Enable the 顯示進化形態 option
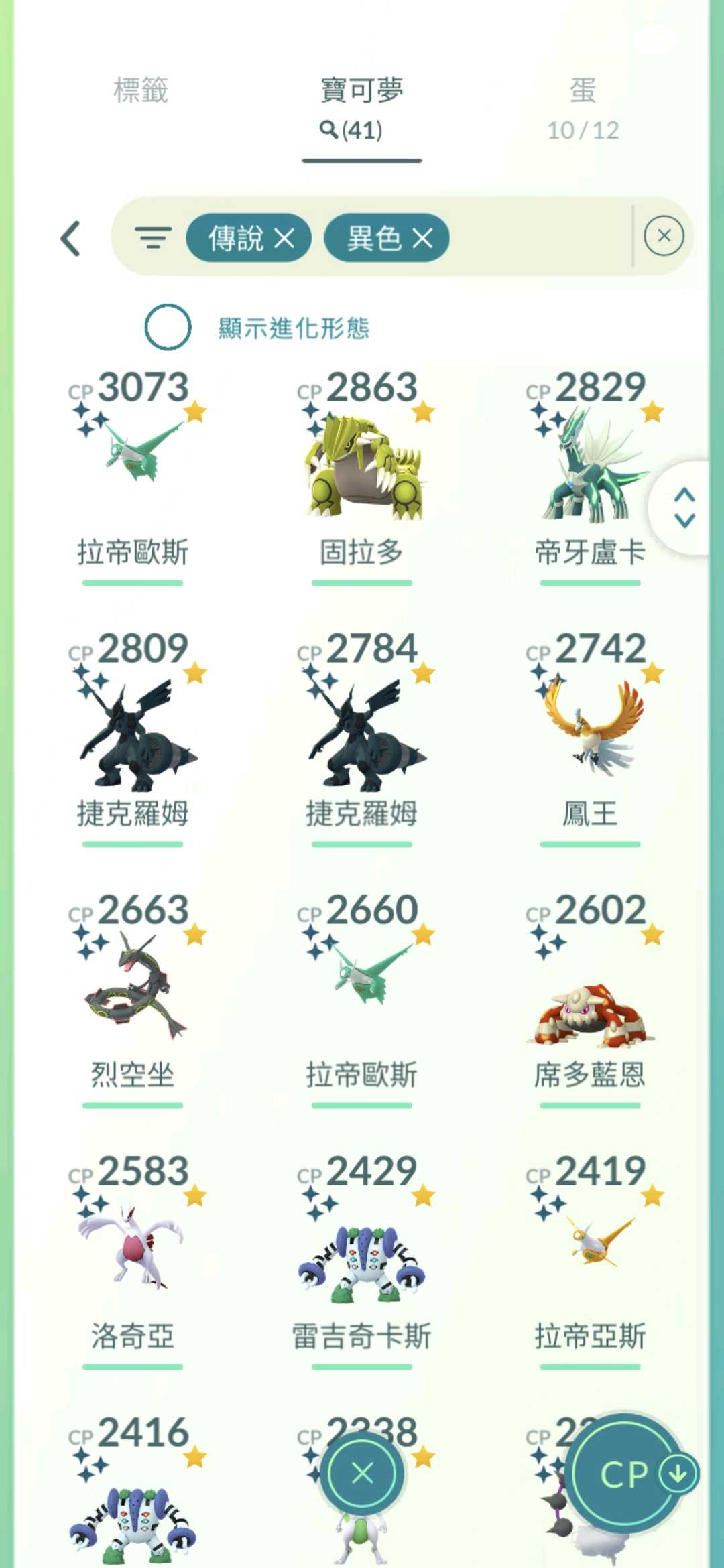This screenshot has width=724, height=1568. pyautogui.click(x=168, y=328)
